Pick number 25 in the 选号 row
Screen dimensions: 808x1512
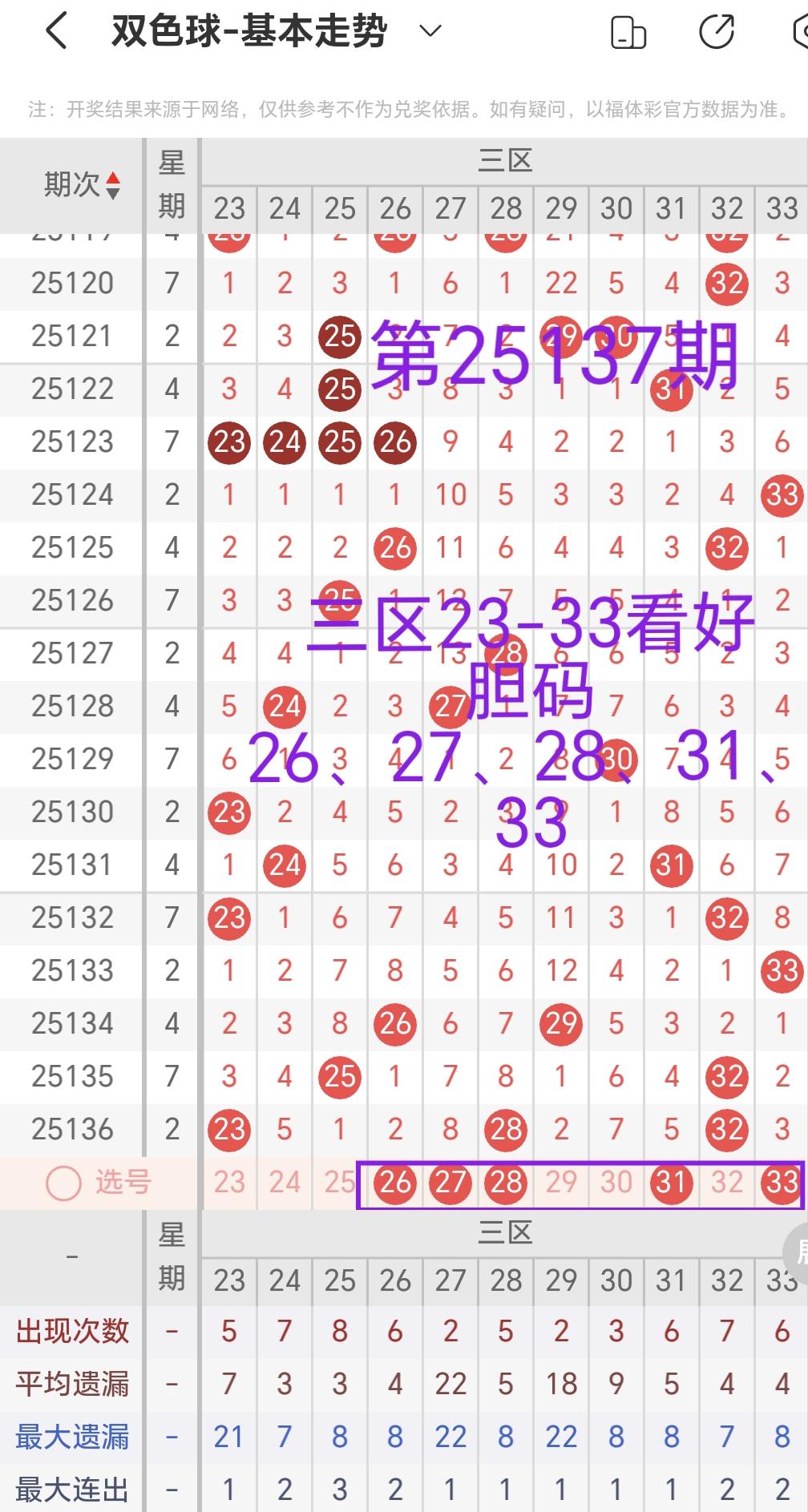(339, 1183)
